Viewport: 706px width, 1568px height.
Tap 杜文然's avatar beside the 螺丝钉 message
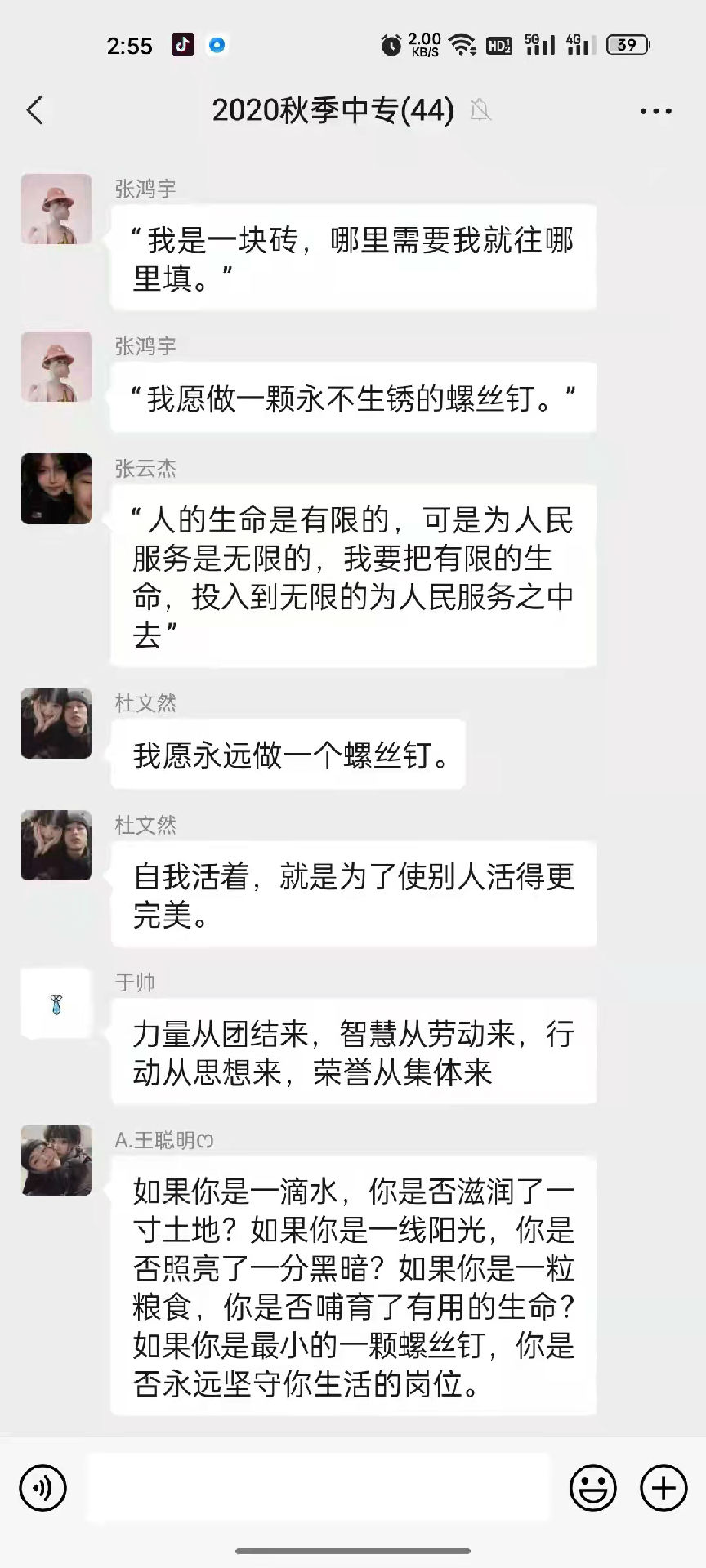point(56,723)
